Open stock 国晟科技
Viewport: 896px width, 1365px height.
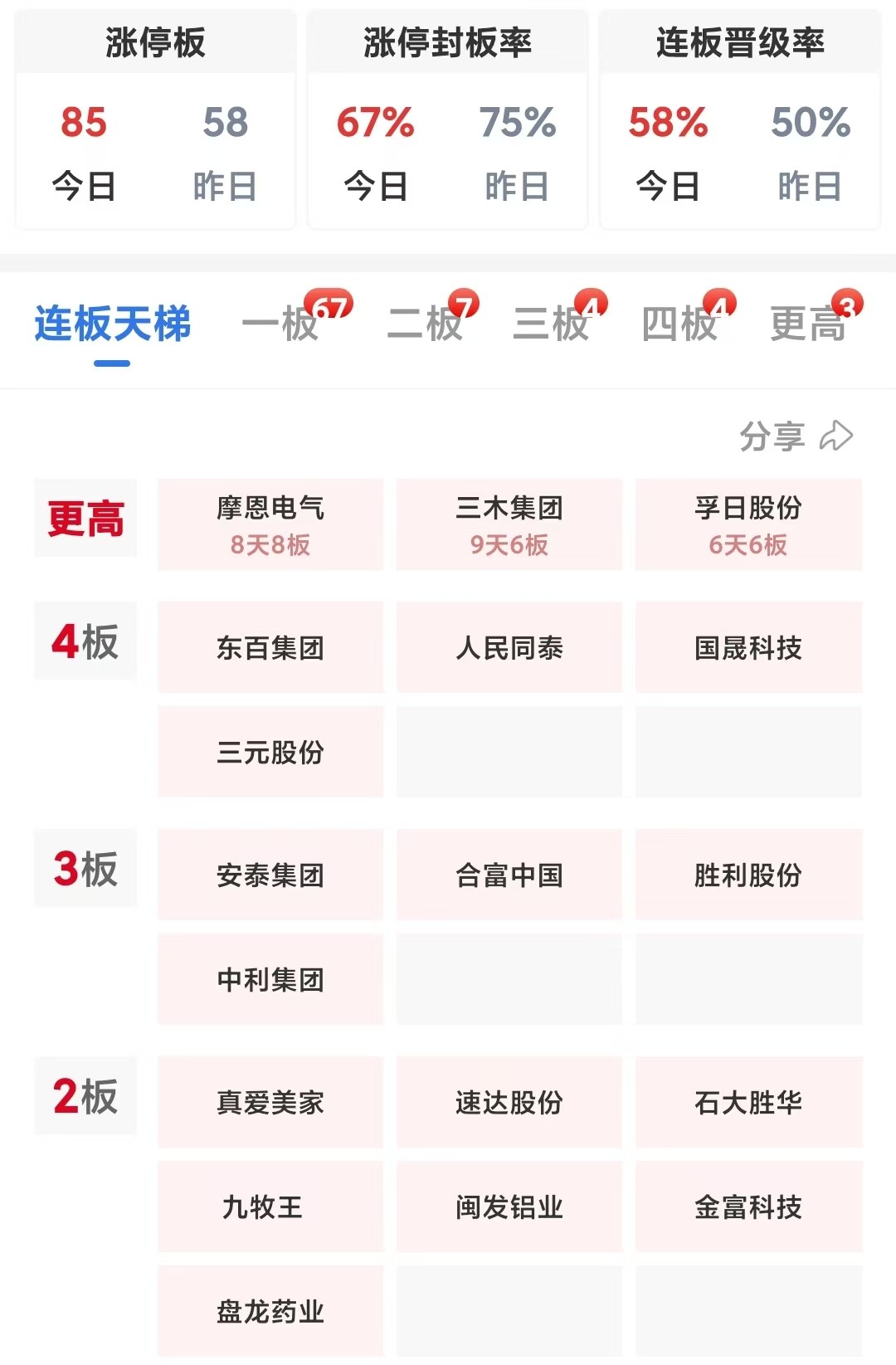click(x=748, y=647)
